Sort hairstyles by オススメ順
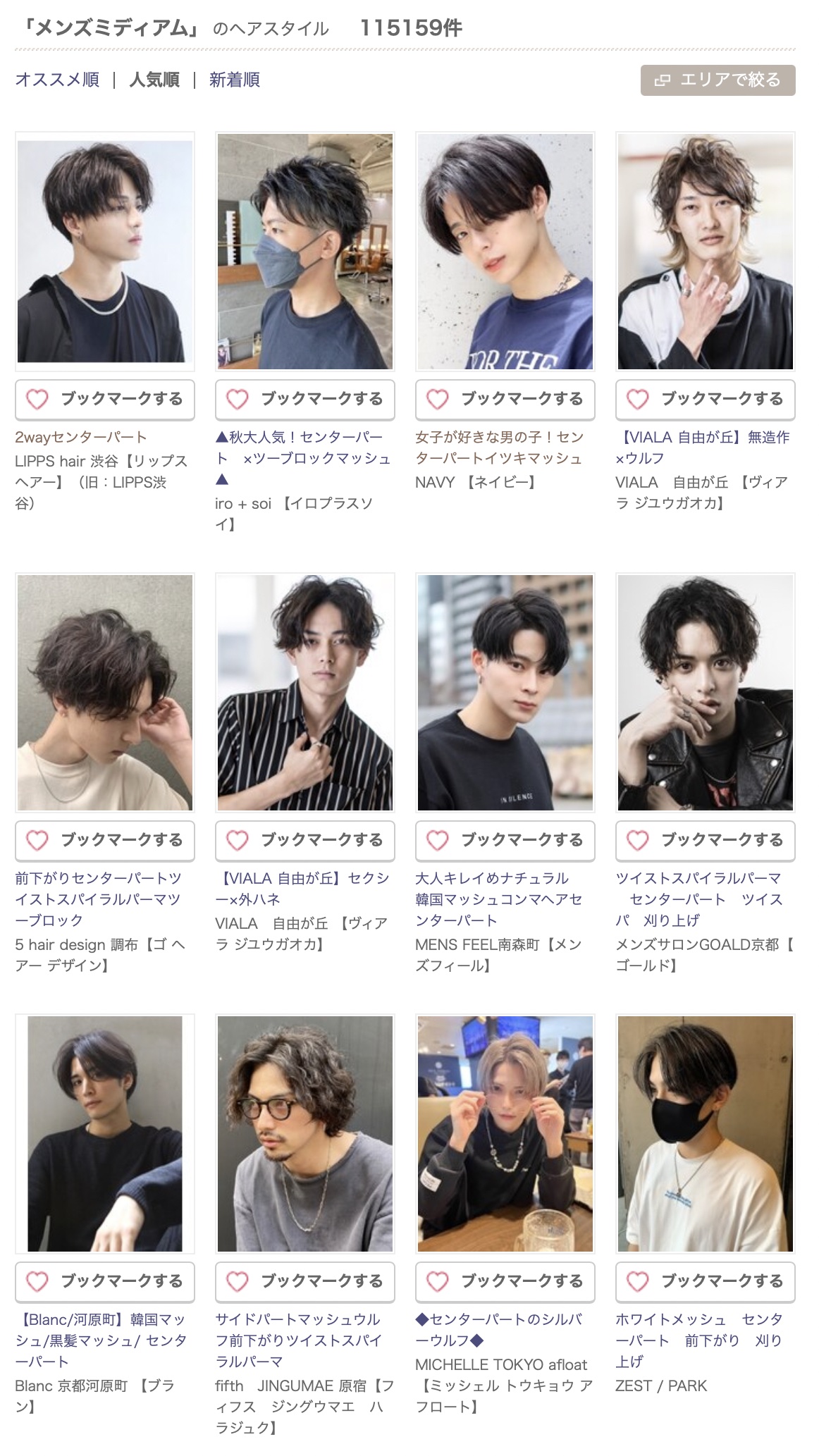This screenshot has height=1456, width=819. pos(57,80)
